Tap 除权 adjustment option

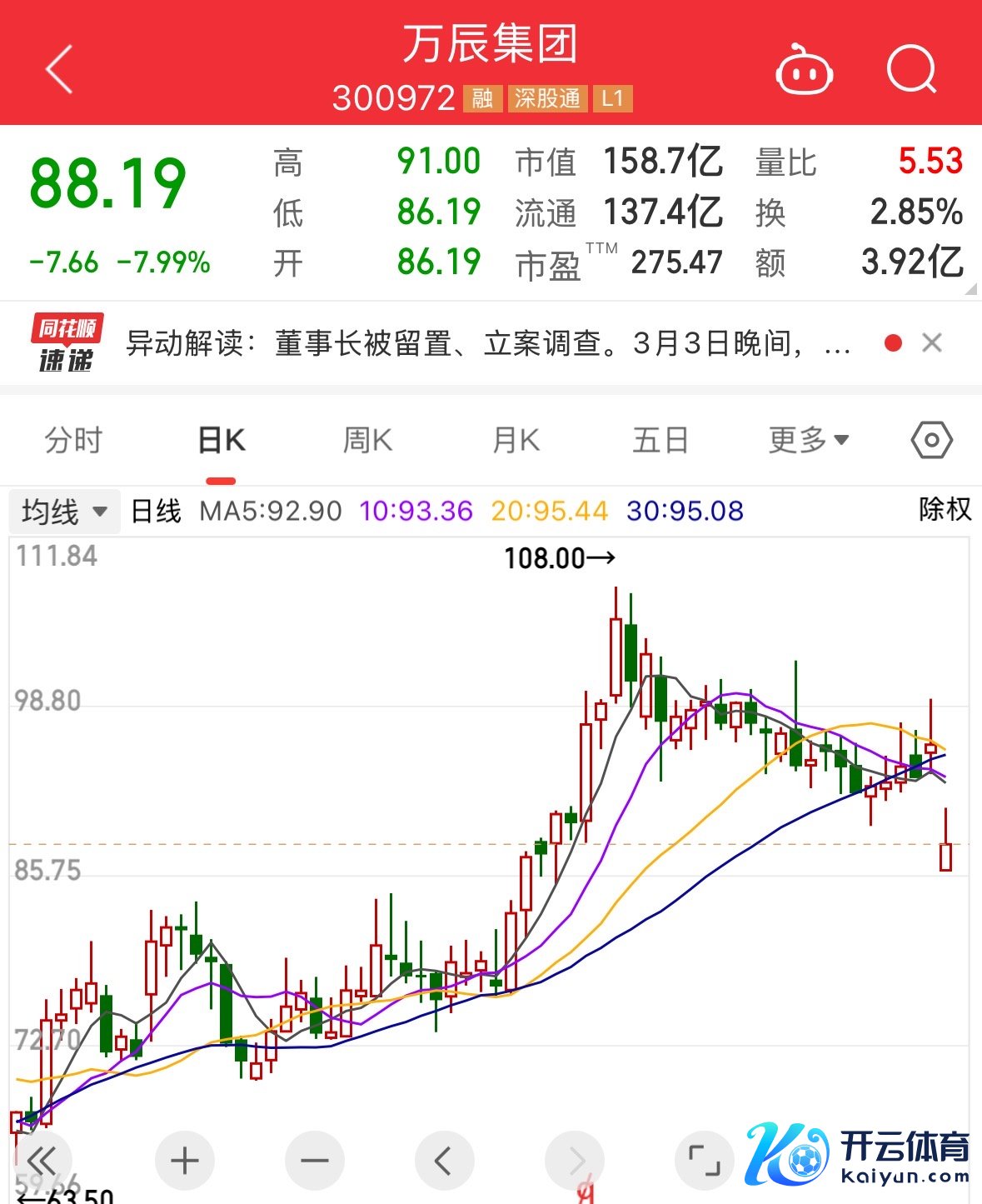click(x=945, y=509)
